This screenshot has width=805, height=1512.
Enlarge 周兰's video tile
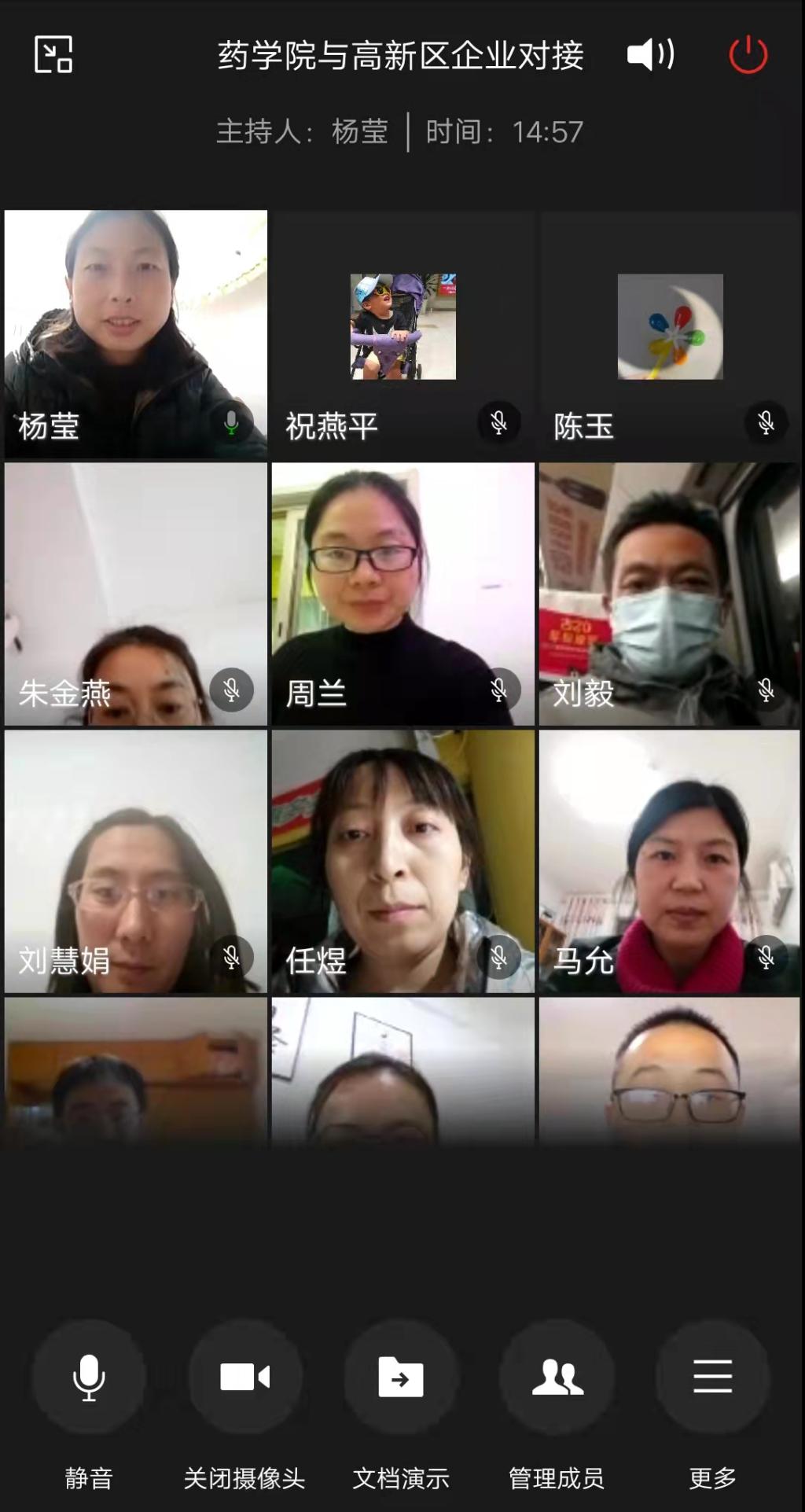(x=402, y=594)
